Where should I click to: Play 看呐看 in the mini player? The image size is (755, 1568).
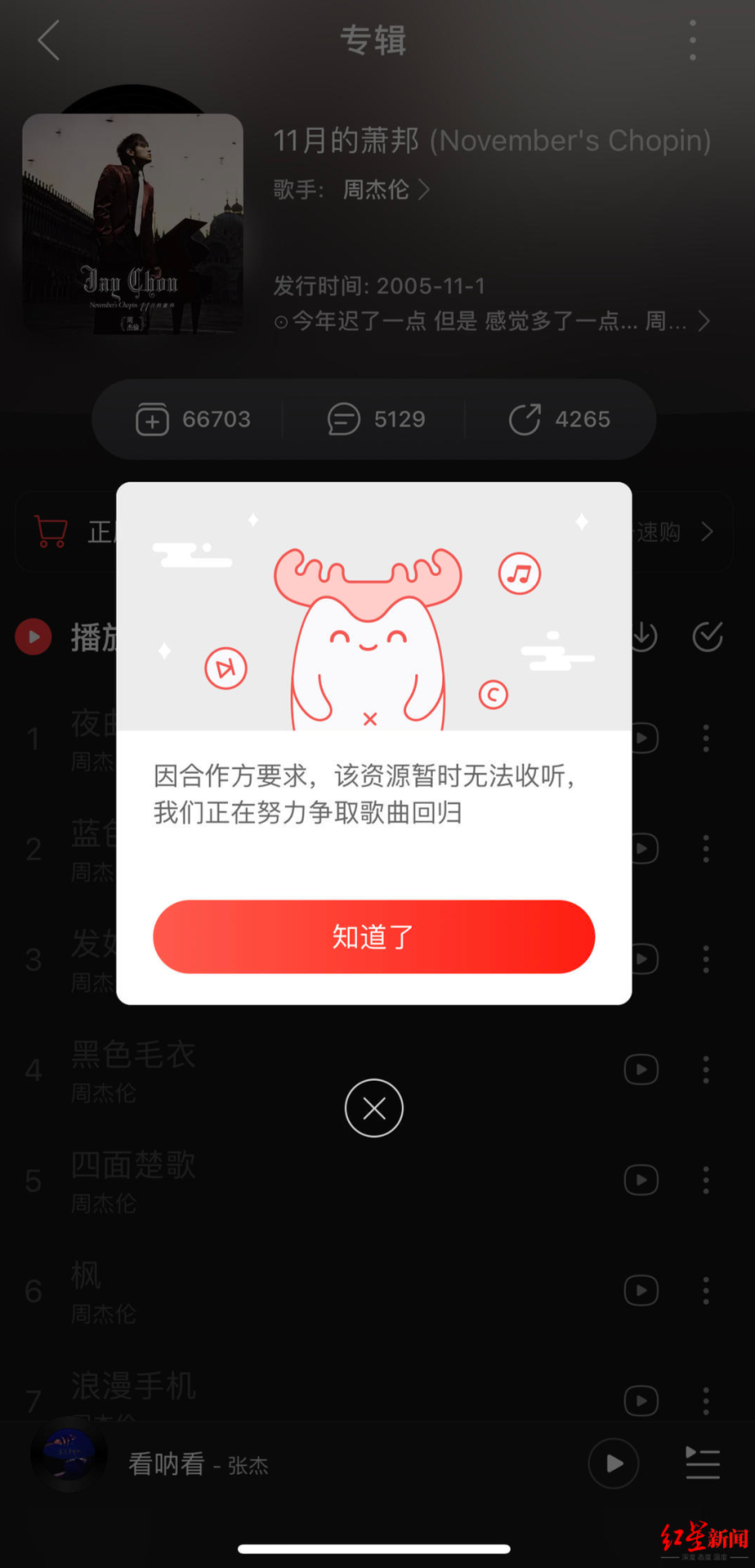coord(613,1463)
